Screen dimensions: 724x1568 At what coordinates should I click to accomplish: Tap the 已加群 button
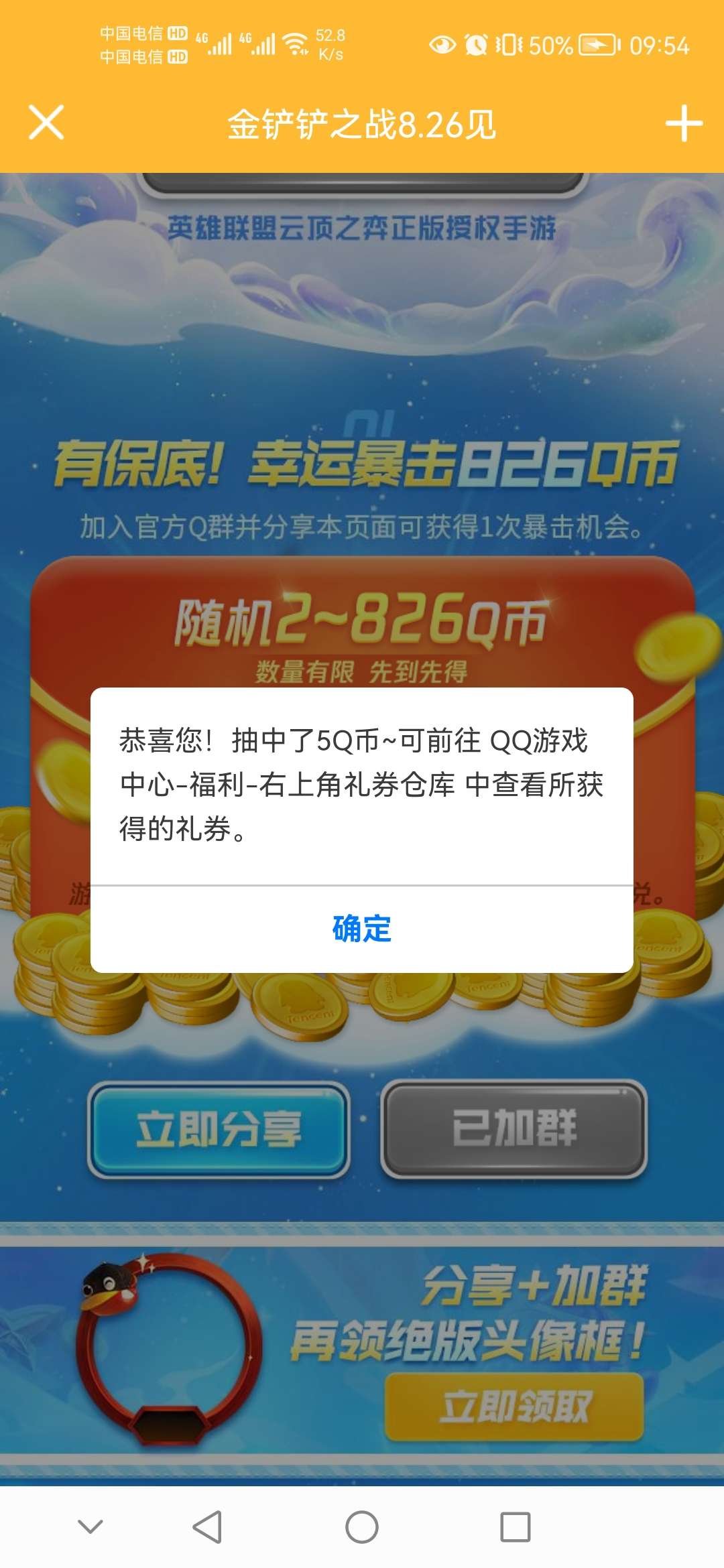tap(514, 1128)
